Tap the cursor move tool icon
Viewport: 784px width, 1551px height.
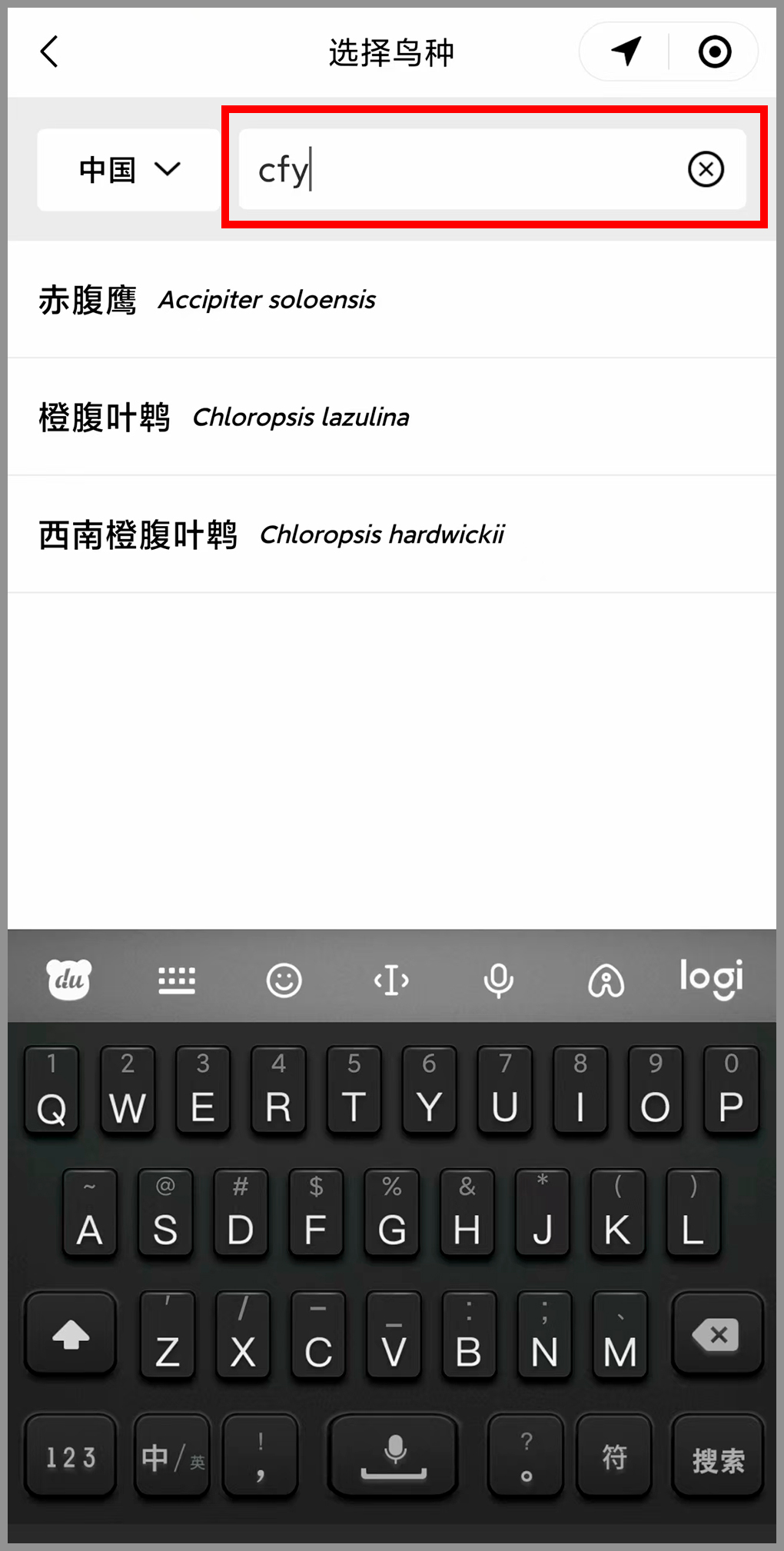click(x=391, y=980)
